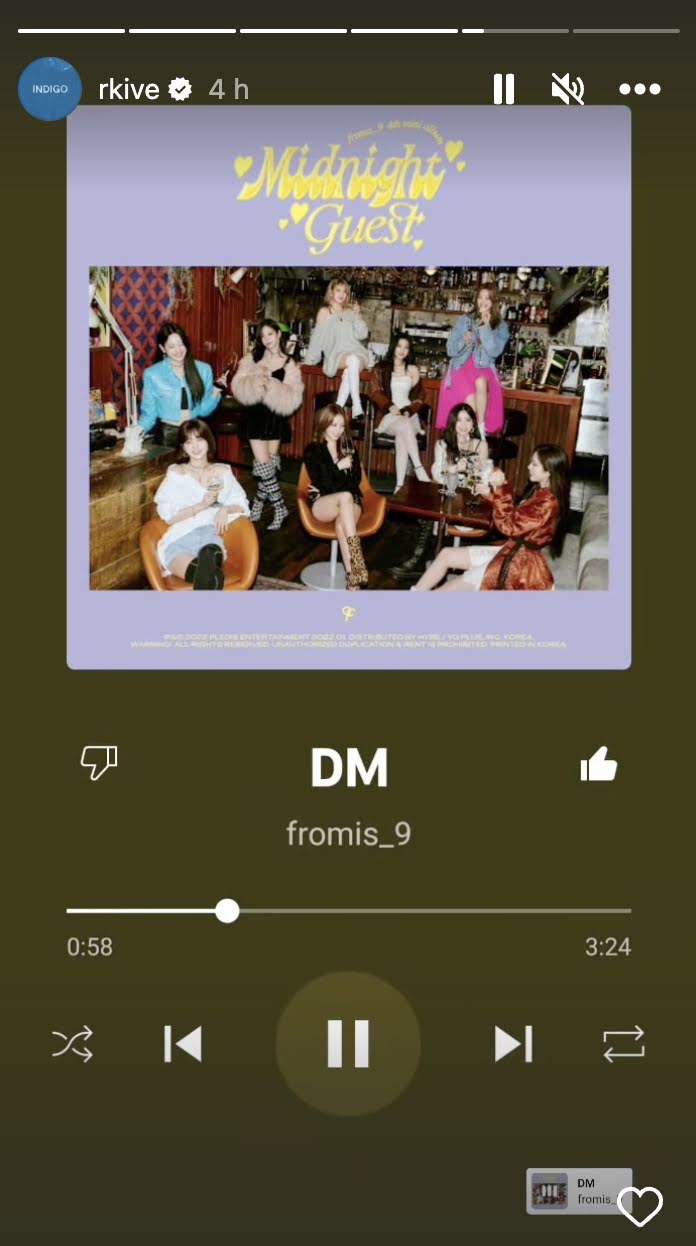Open rkive's profile picture
Viewport: 696px width, 1246px height.
point(50,89)
